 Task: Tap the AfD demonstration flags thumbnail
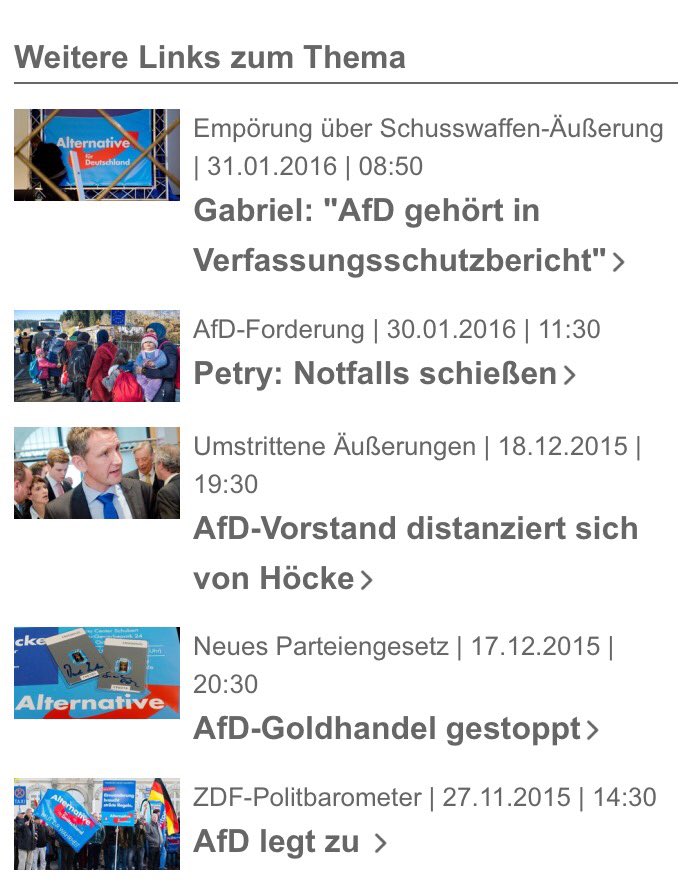pos(97,824)
